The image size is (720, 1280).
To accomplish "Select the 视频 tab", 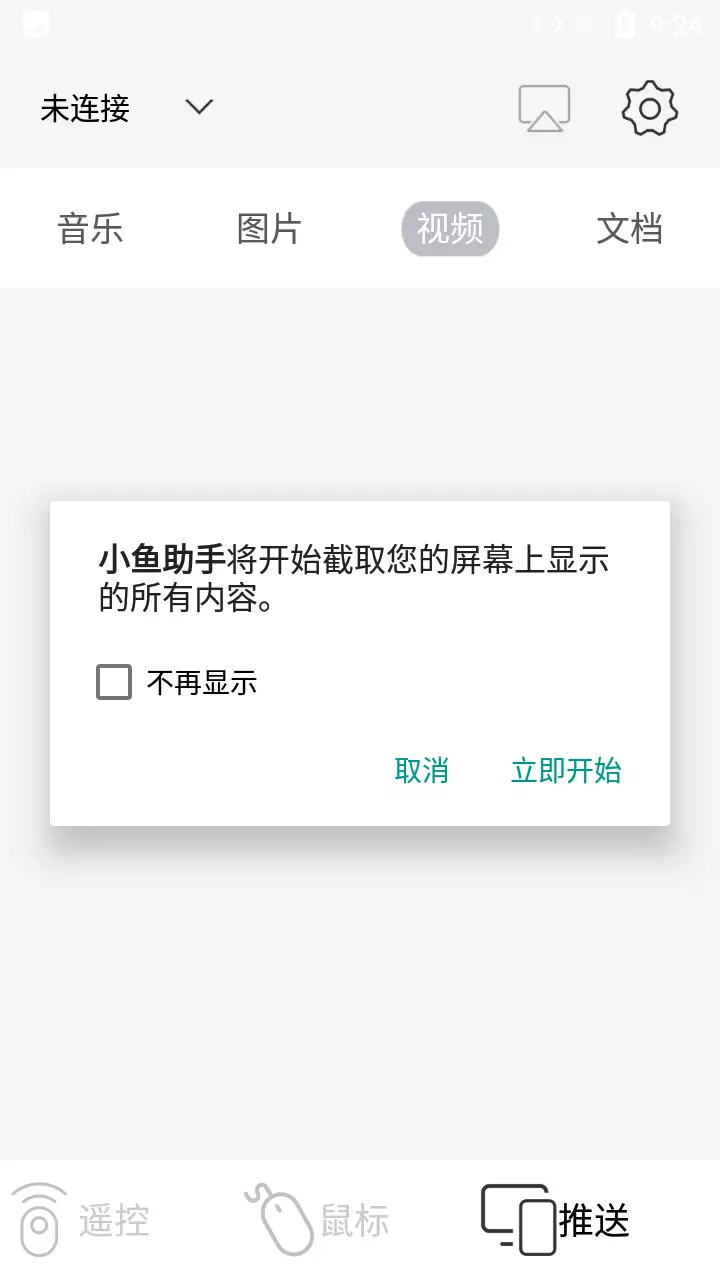I will tap(450, 229).
